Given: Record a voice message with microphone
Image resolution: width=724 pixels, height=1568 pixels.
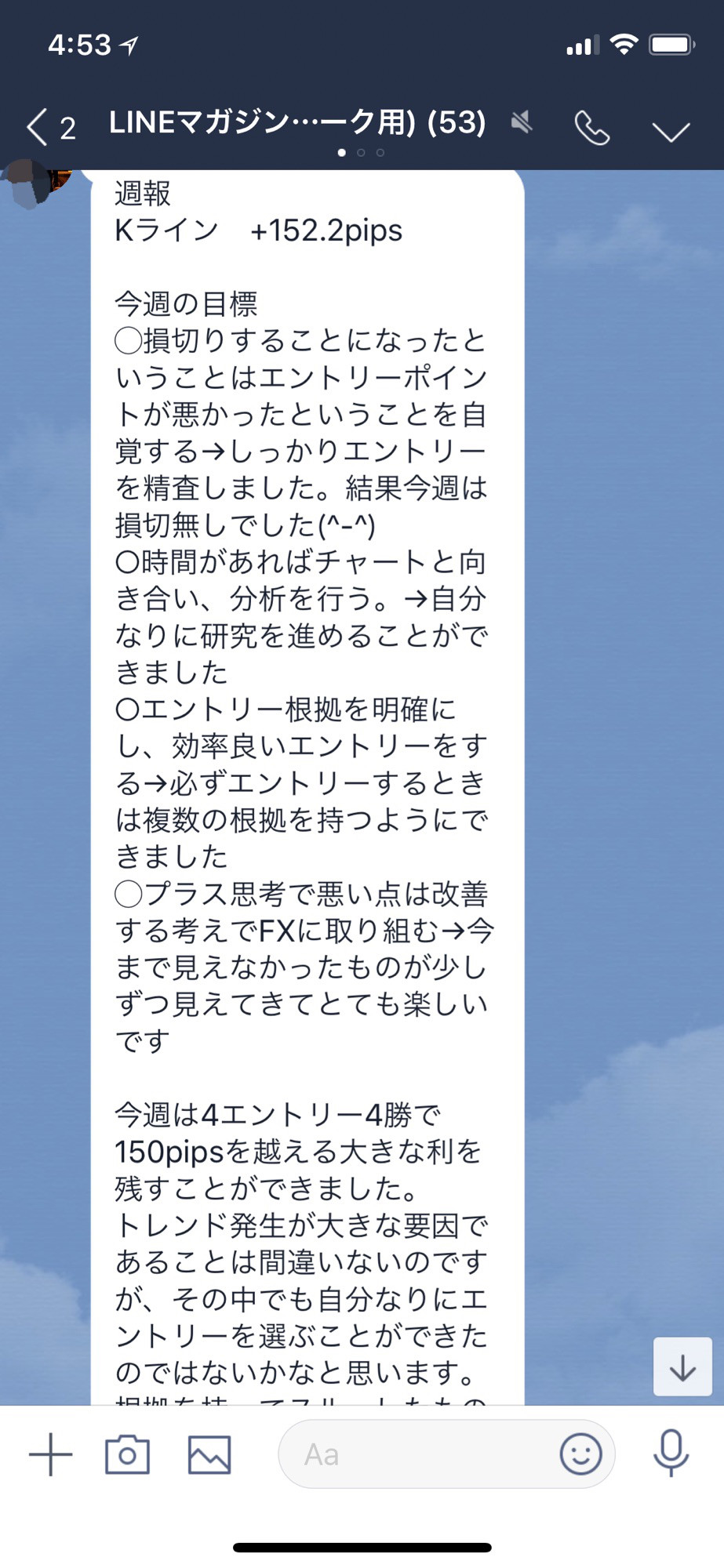Looking at the screenshot, I should [671, 1453].
